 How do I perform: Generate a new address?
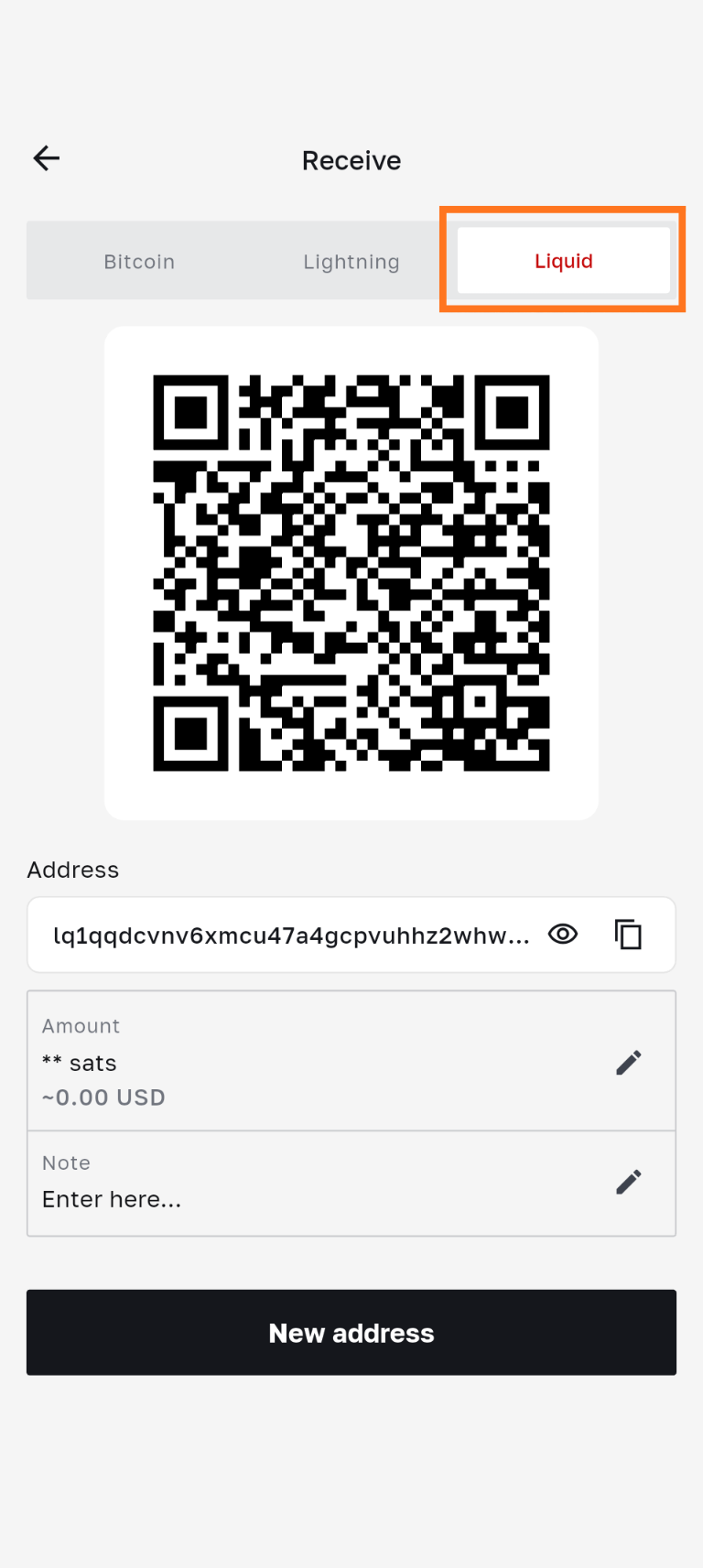pos(351,1333)
